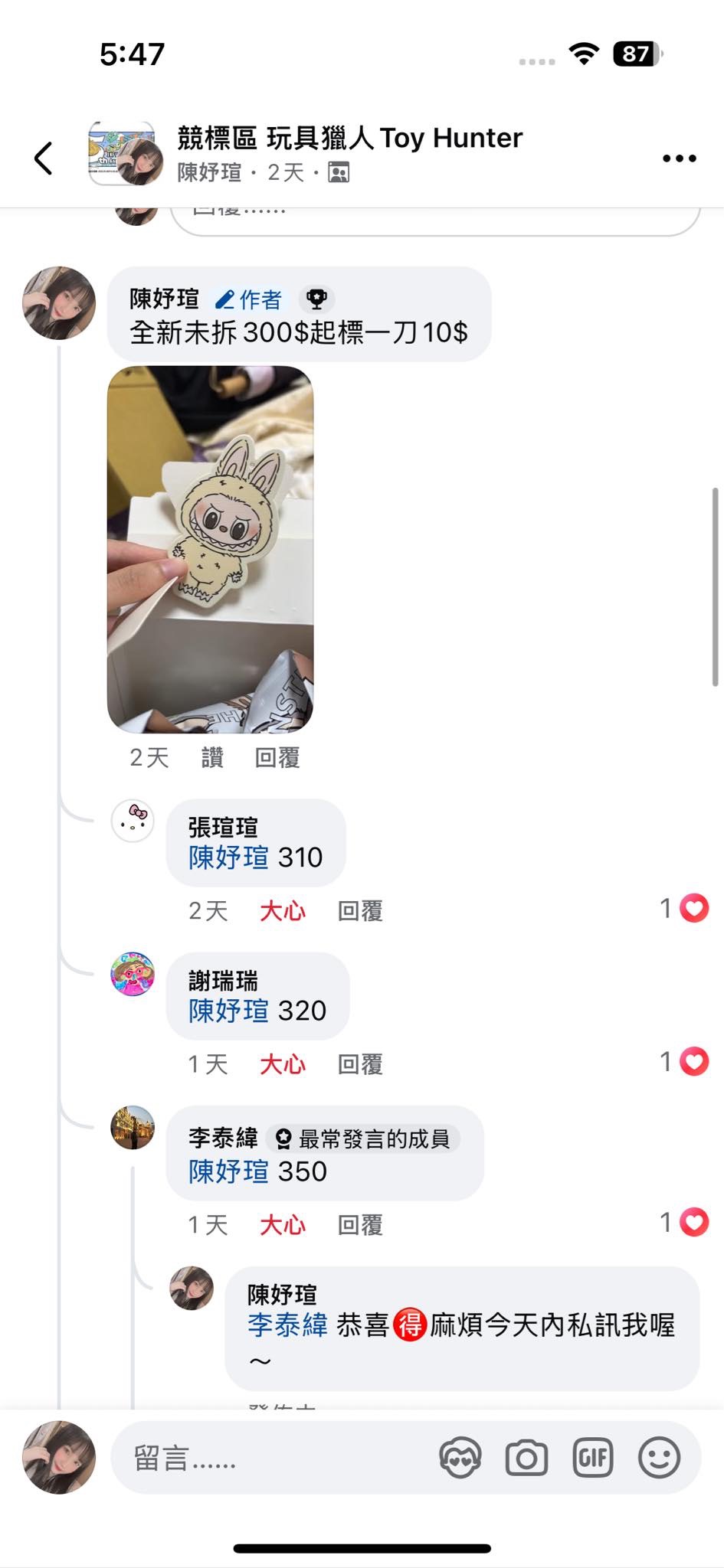Tap 大心 under 張瑄瑄's 310 bid

pyautogui.click(x=283, y=911)
